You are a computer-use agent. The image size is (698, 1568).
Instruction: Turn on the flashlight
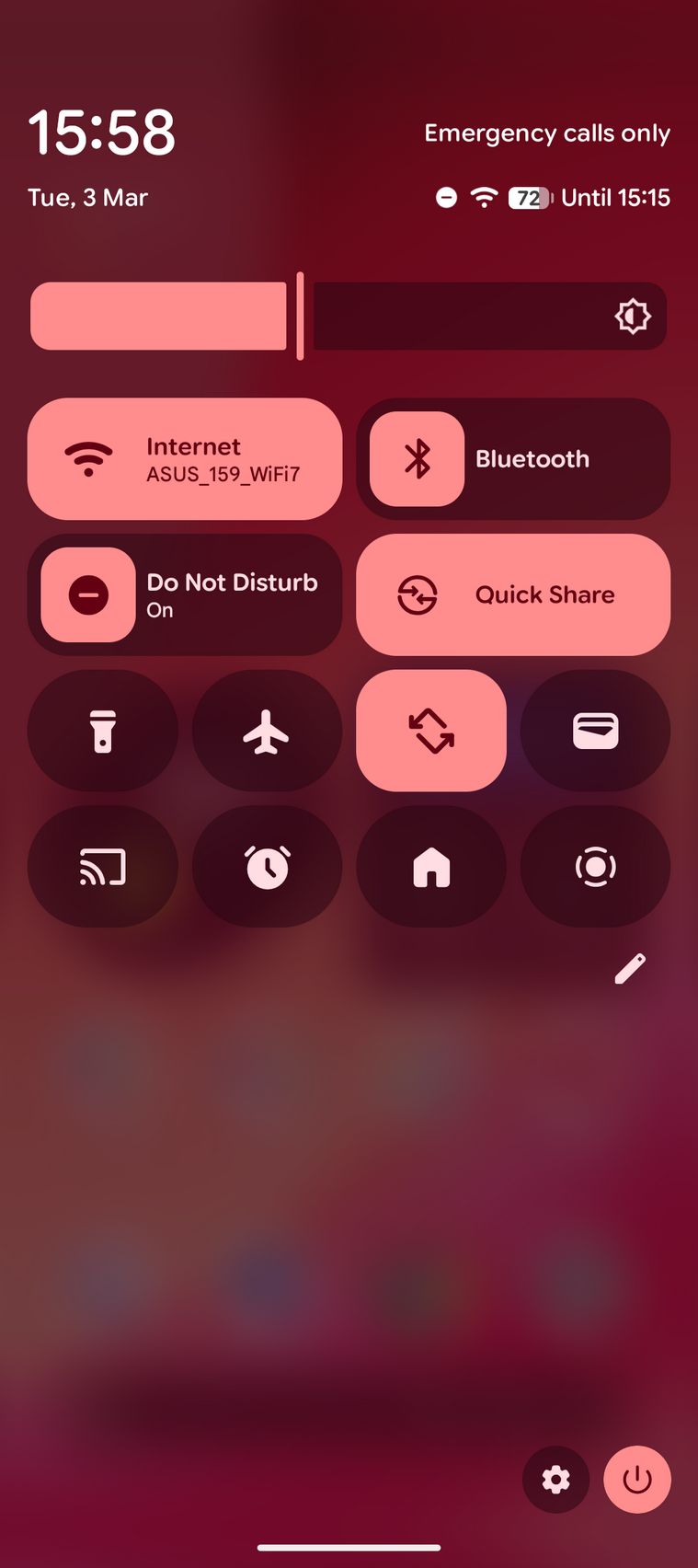pos(103,731)
